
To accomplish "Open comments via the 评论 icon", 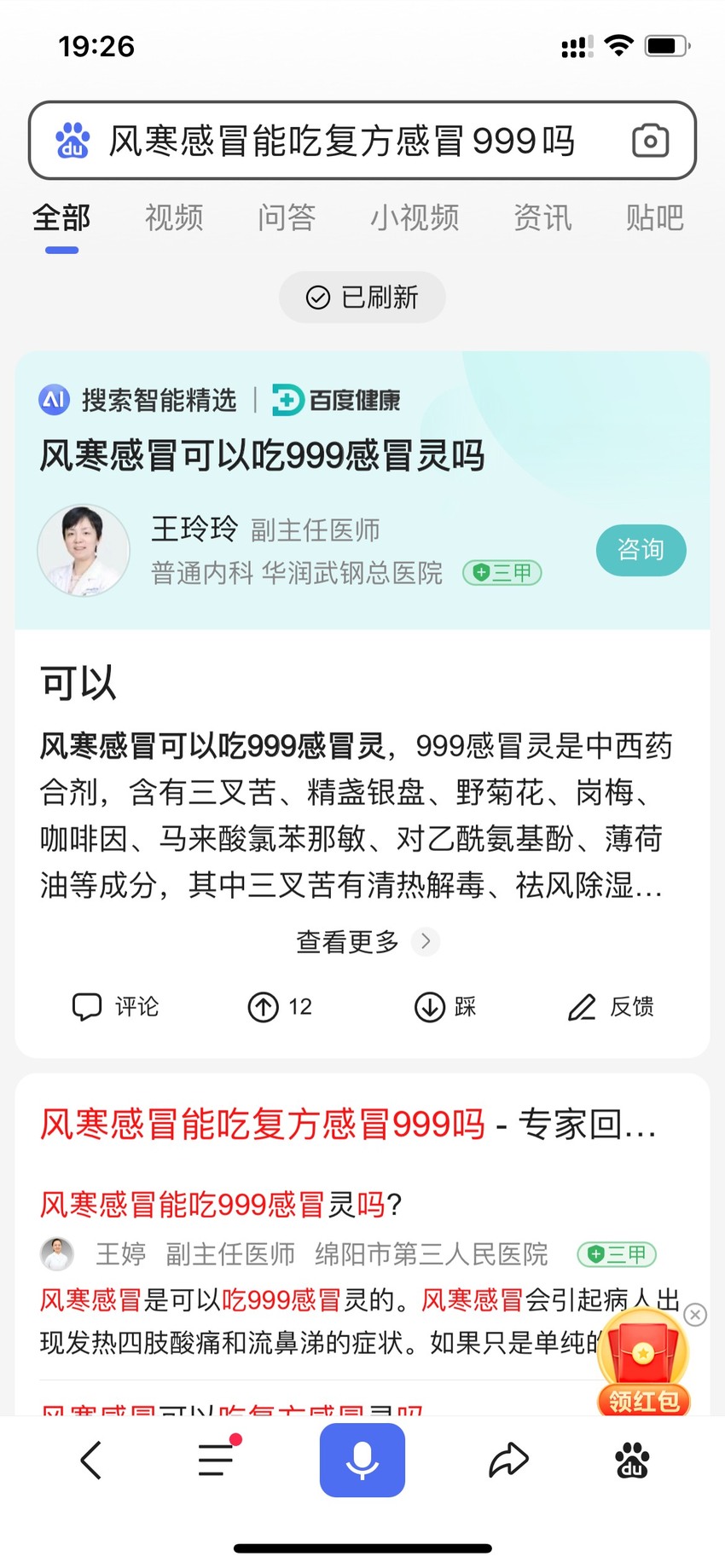I will point(115,1007).
